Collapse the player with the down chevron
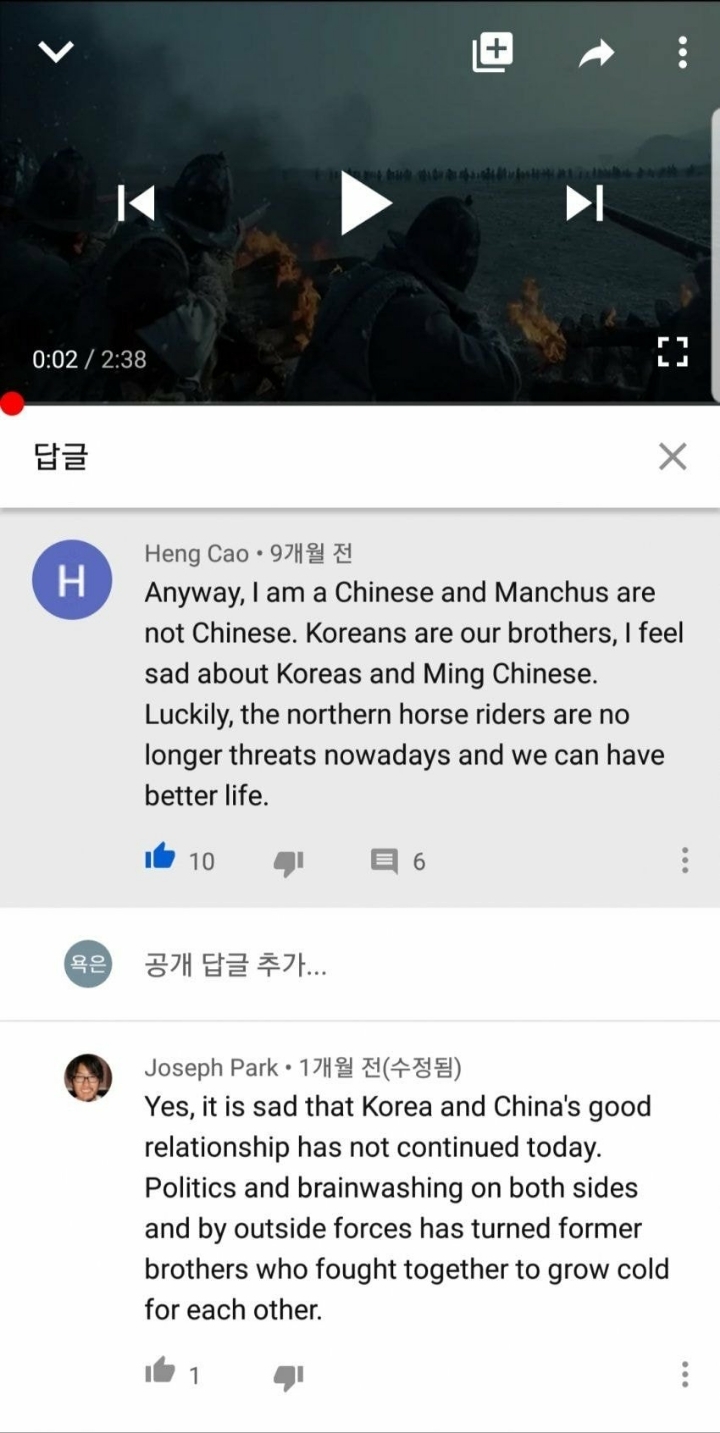The width and height of the screenshot is (720, 1433). click(56, 51)
